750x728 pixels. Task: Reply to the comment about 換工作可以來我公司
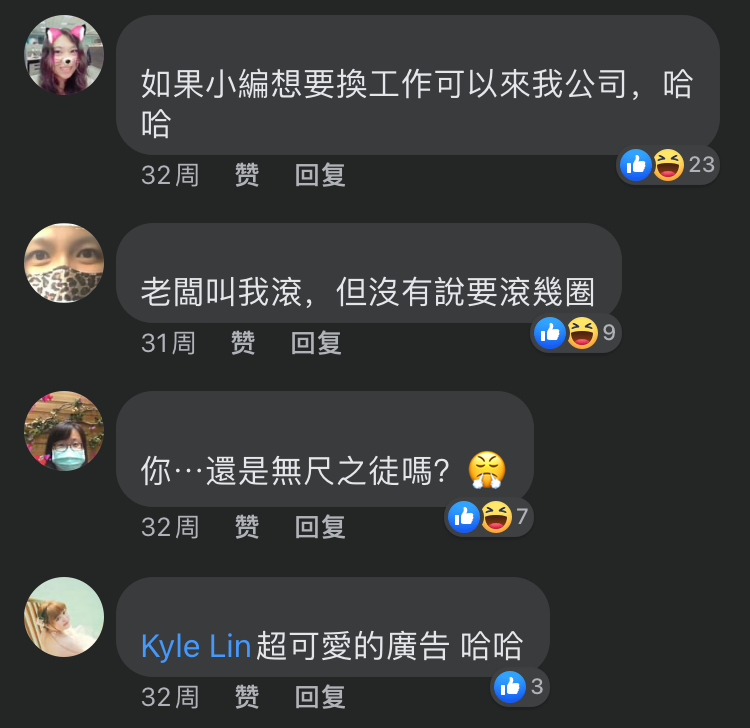click(x=320, y=175)
